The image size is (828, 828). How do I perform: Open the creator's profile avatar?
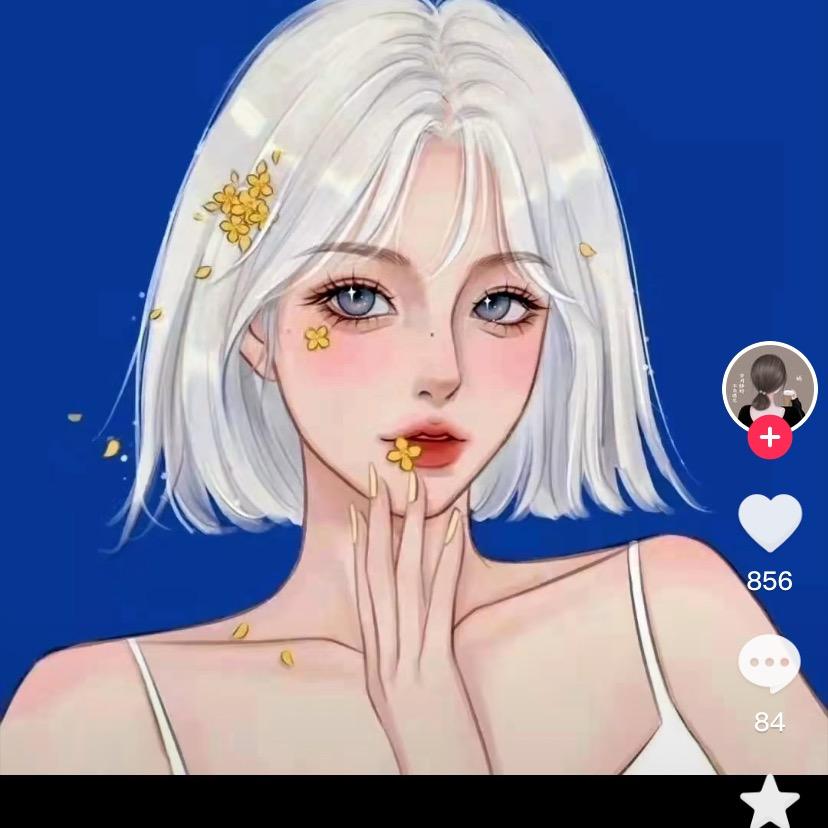click(x=769, y=387)
